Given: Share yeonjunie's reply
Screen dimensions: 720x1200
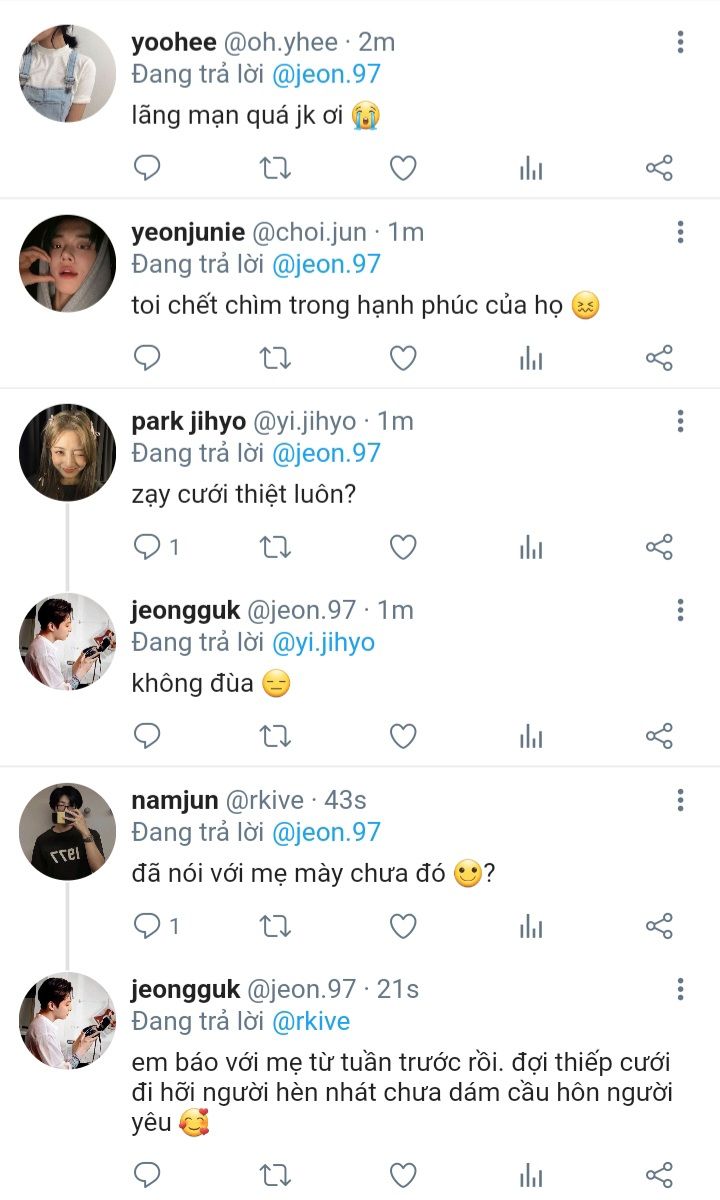Looking at the screenshot, I should coord(659,358).
